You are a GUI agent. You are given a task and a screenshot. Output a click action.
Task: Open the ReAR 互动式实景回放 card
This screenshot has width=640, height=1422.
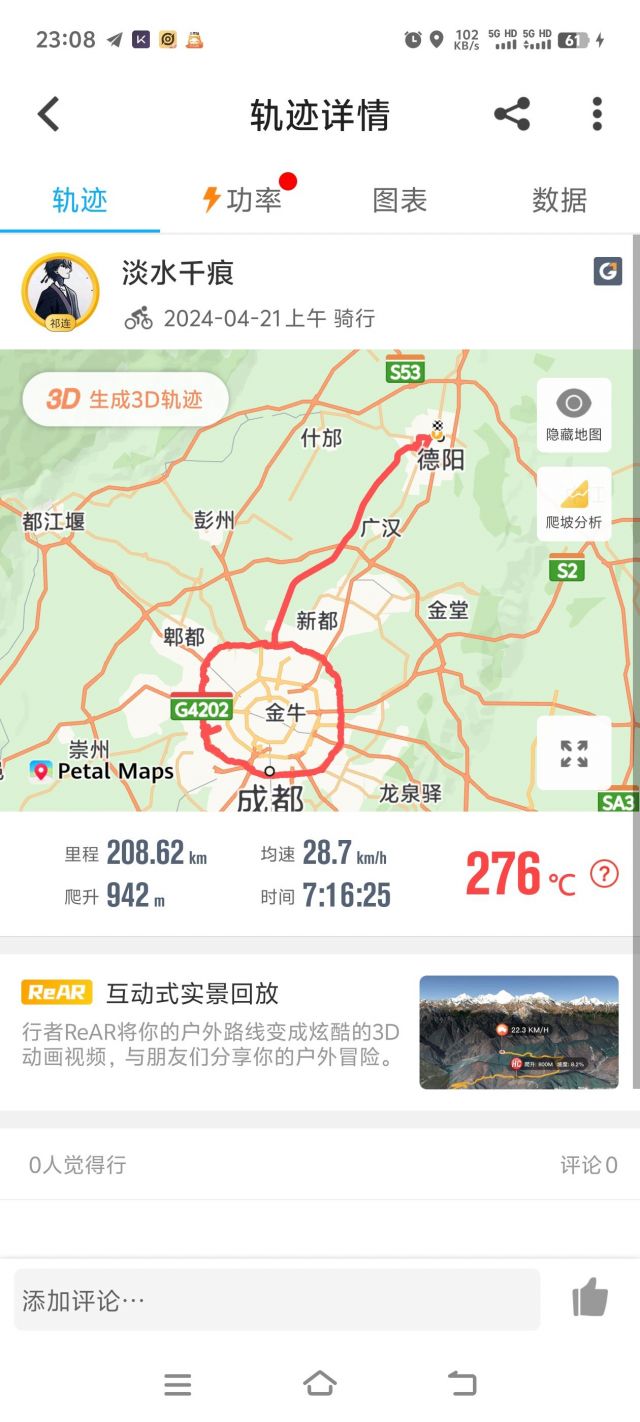(x=320, y=1031)
